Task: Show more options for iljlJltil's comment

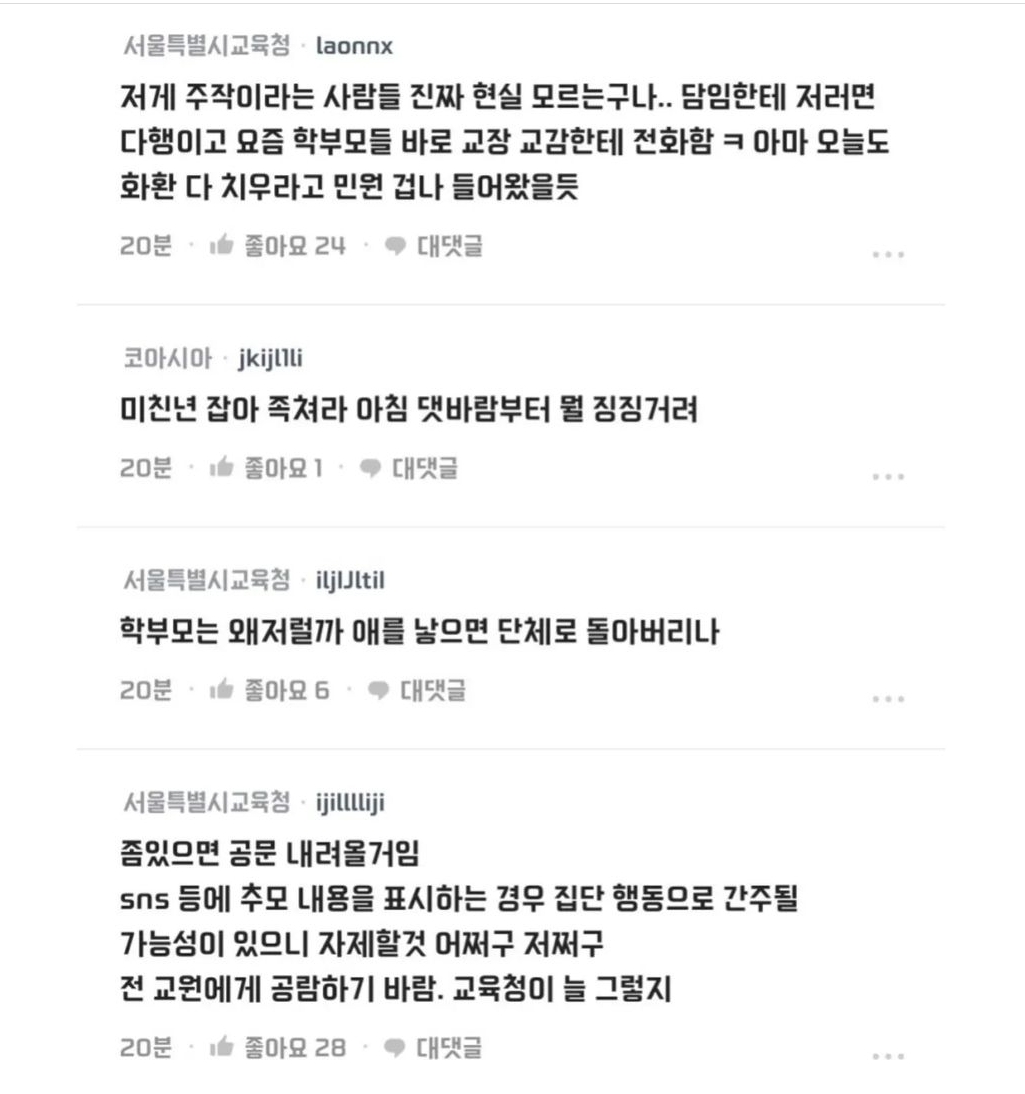Action: (x=888, y=699)
